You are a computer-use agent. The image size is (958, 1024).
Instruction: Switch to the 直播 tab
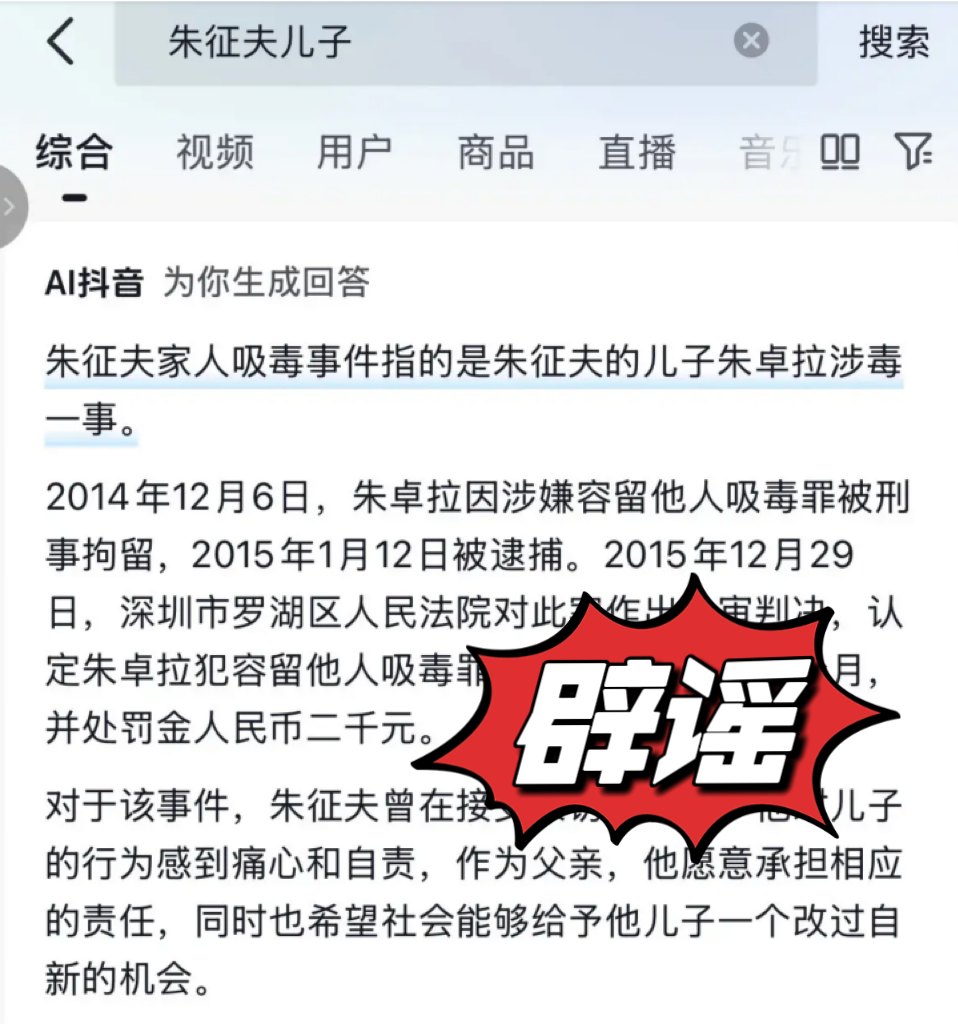(x=636, y=153)
